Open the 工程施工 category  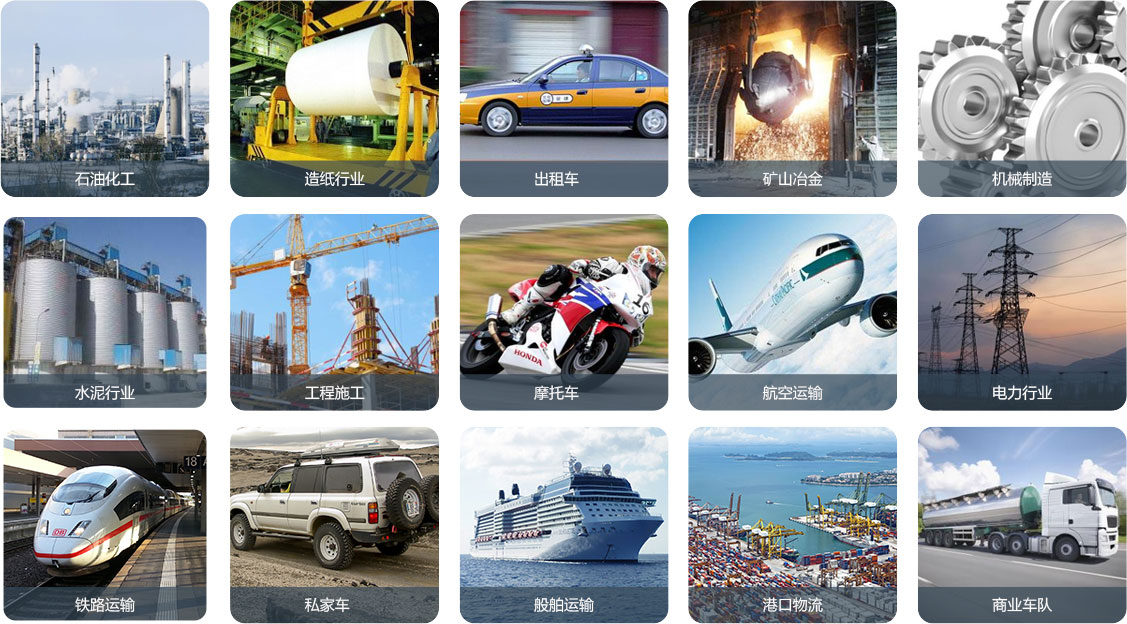pos(334,312)
